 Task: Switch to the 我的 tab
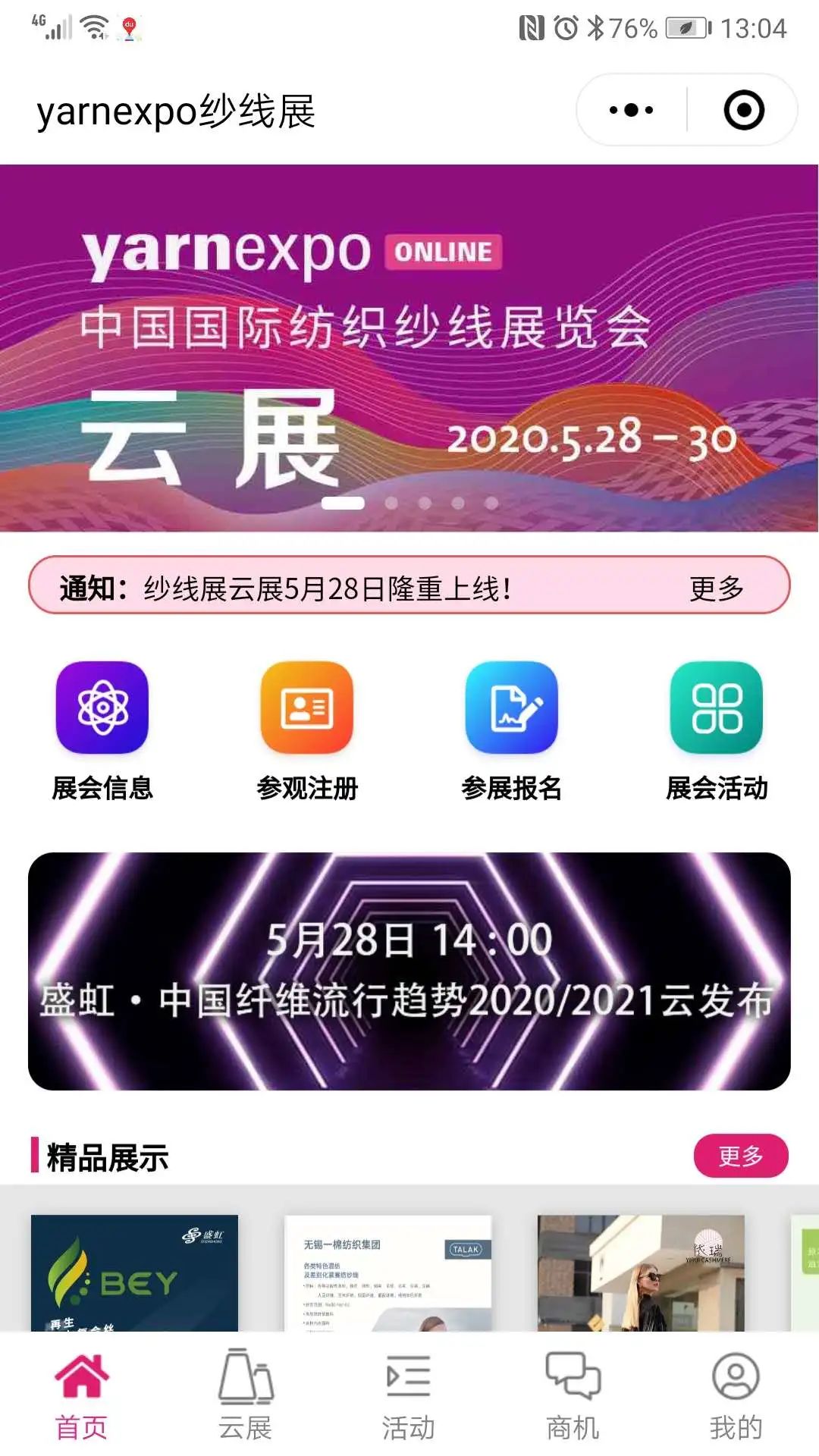pyautogui.click(x=736, y=1395)
